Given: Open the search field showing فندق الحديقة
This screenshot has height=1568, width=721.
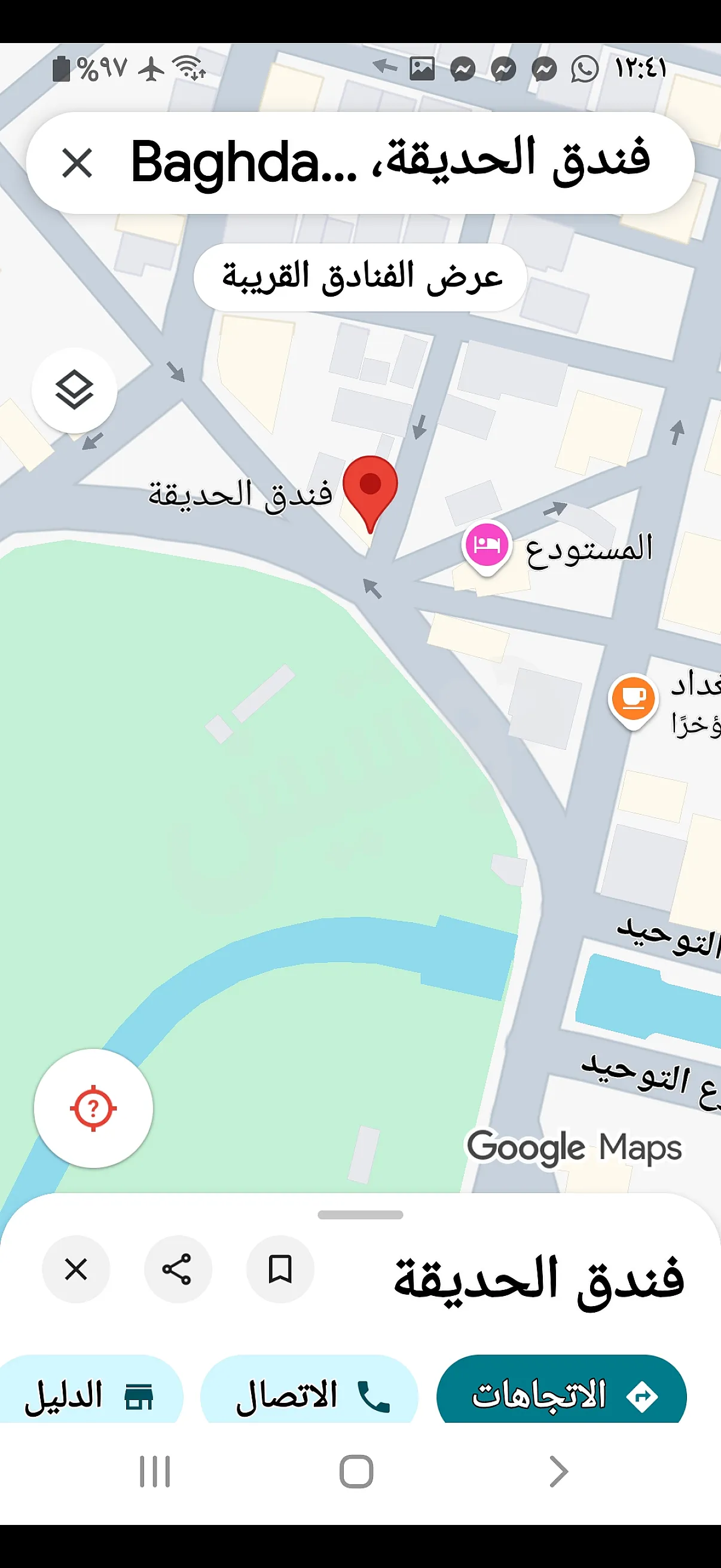Looking at the screenshot, I should [x=389, y=163].
